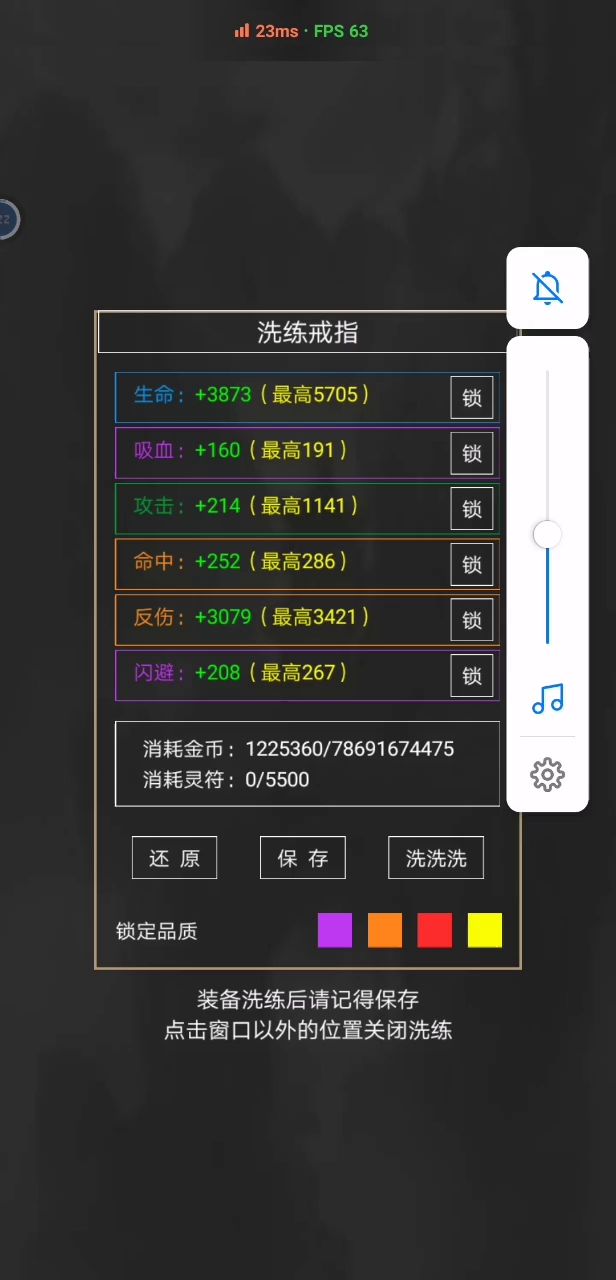Toggle the ringer mute bell icon
Image resolution: width=616 pixels, height=1280 pixels.
547,288
